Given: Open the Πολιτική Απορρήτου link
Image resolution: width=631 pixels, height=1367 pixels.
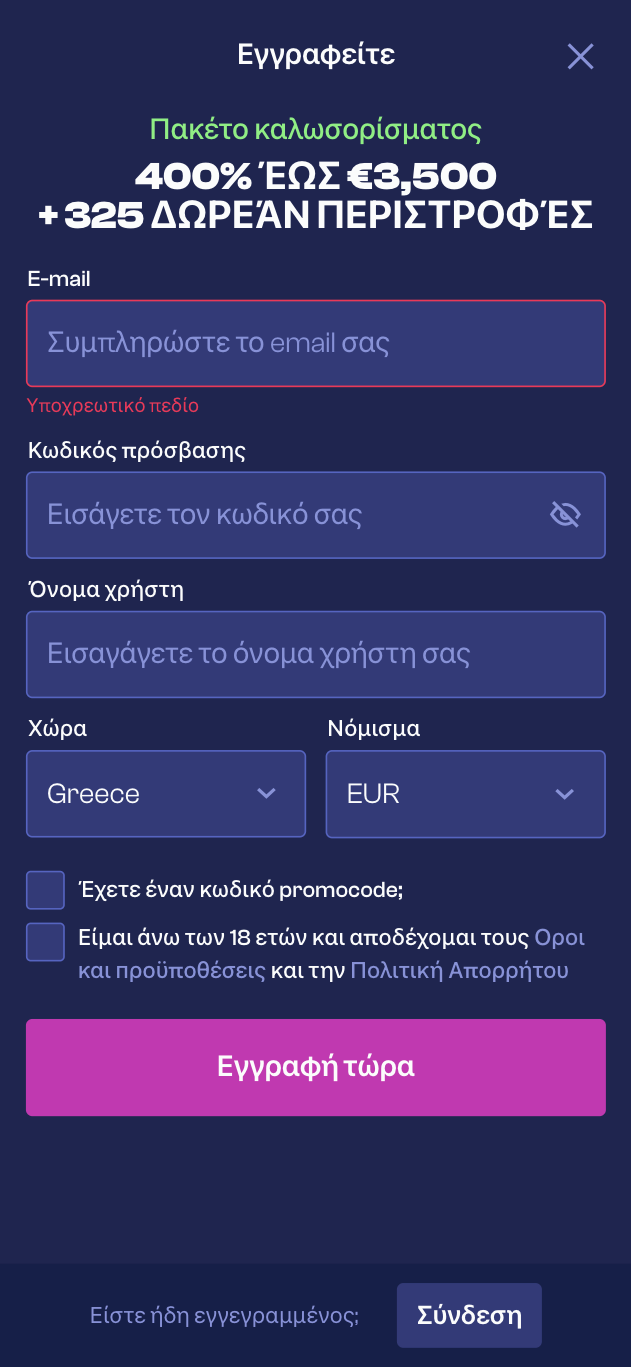Looking at the screenshot, I should click(459, 971).
